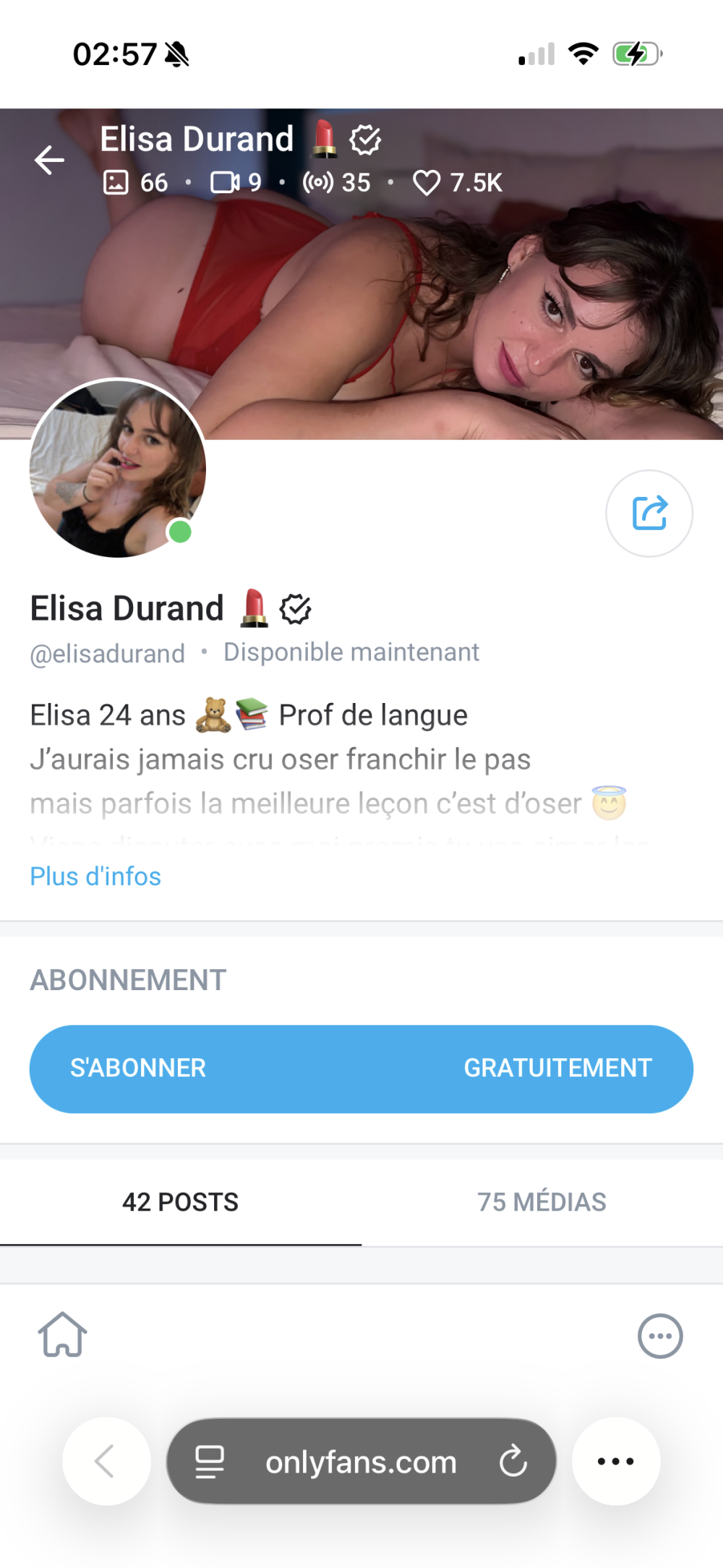Image resolution: width=723 pixels, height=1568 pixels.
Task: Tap the onlyfans.com address bar
Action: pos(361,1462)
